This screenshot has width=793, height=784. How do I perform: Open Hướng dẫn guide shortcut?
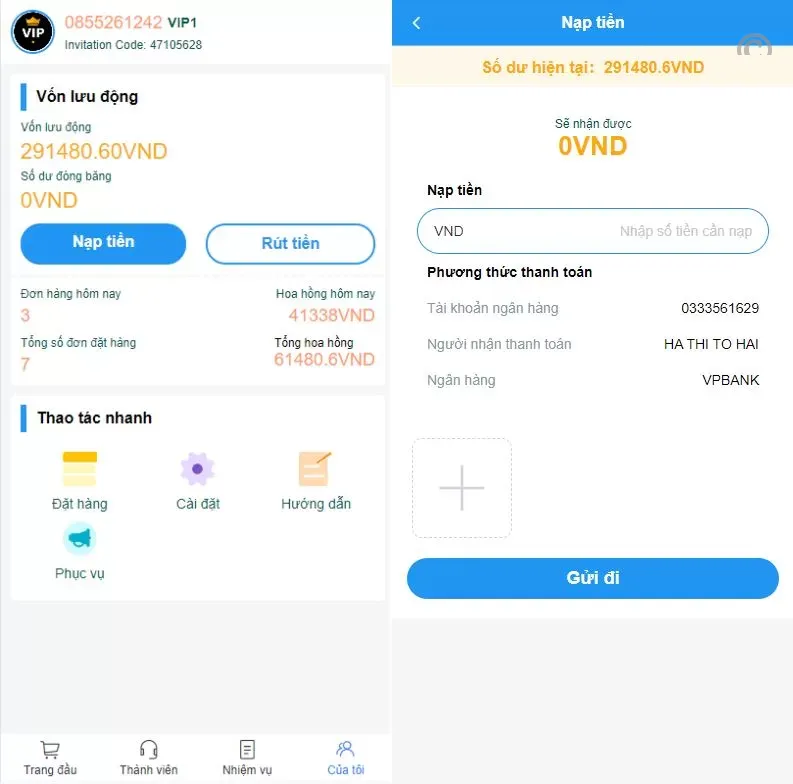pyautogui.click(x=315, y=480)
